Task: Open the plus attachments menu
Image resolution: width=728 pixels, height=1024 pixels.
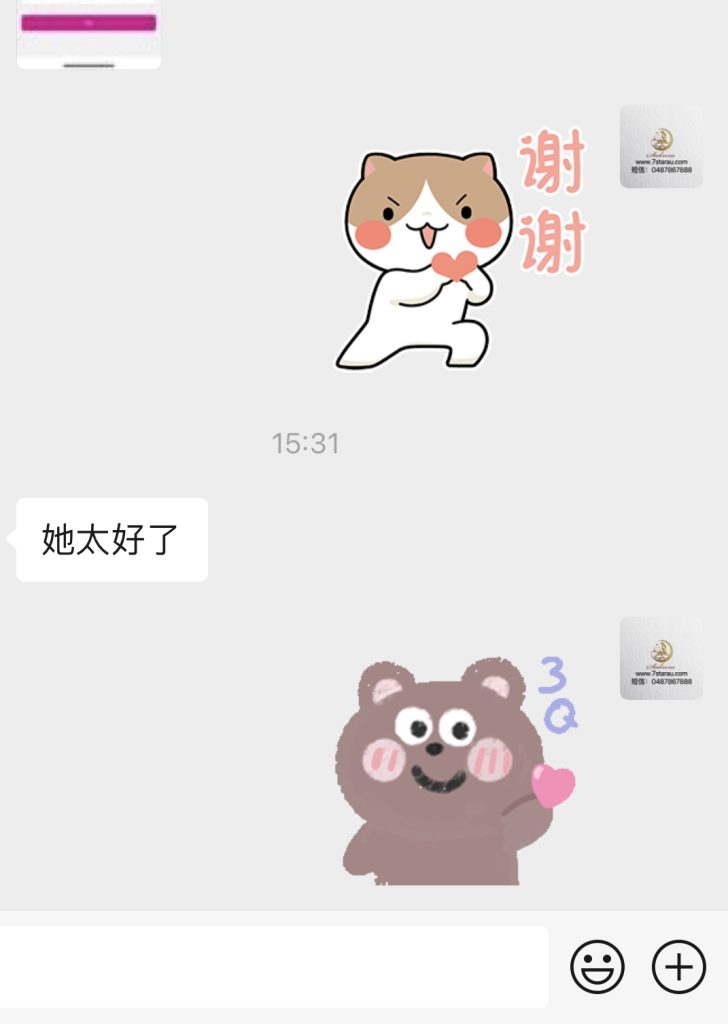Action: click(x=679, y=967)
